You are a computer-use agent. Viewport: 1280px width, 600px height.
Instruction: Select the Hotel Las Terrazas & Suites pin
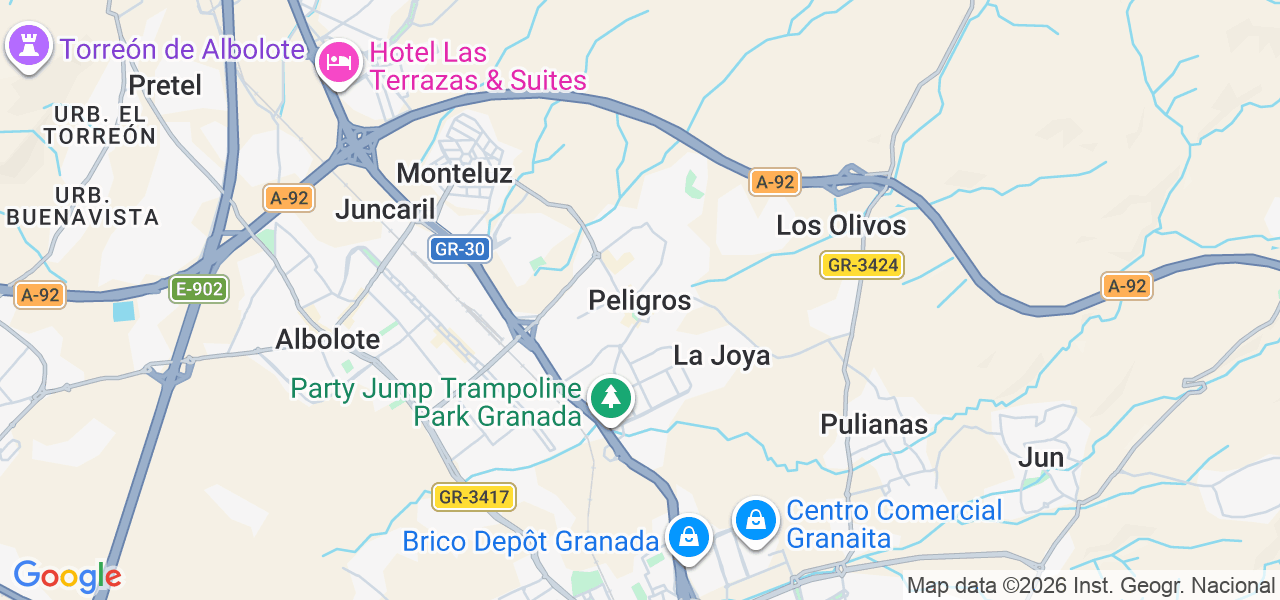339,64
